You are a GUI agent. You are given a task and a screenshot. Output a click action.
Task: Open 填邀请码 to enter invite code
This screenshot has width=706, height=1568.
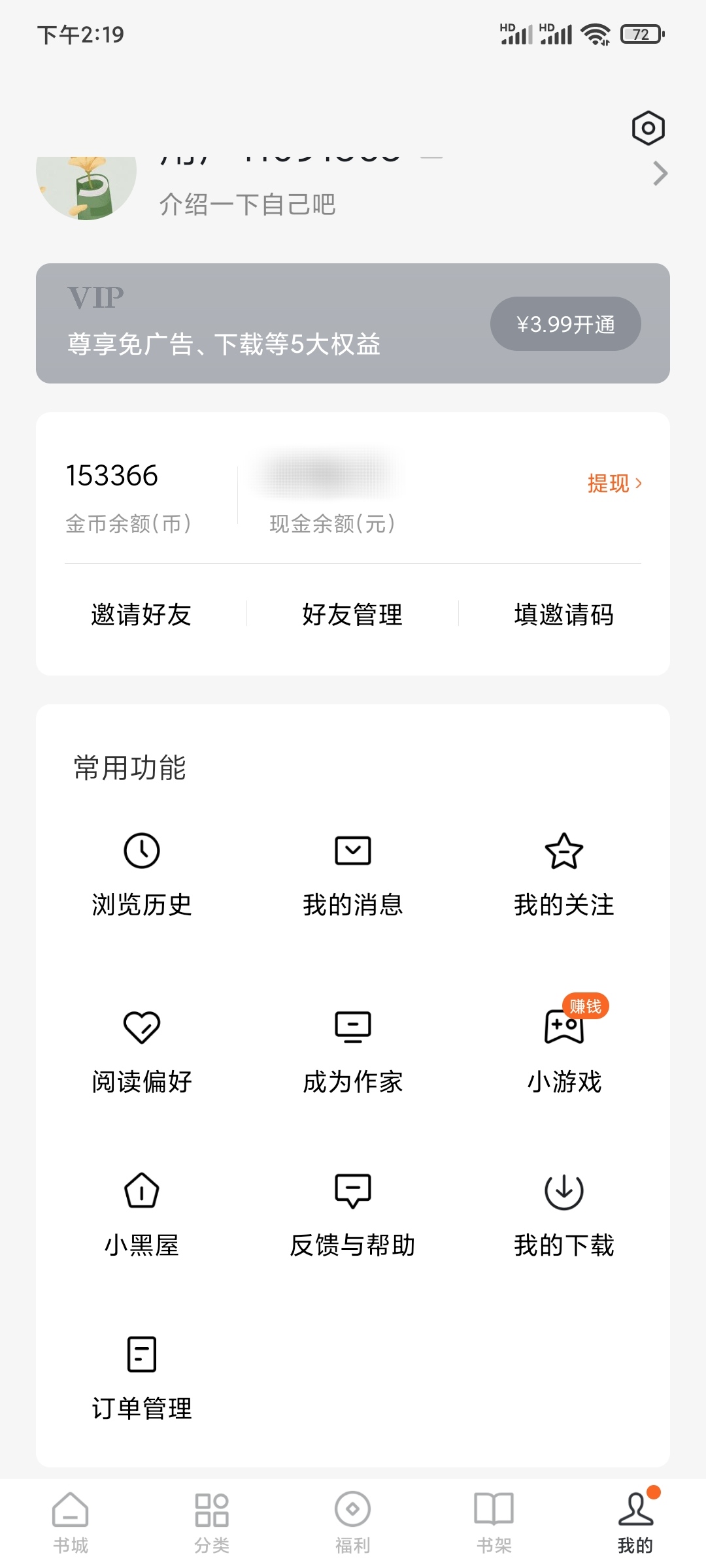(x=563, y=613)
